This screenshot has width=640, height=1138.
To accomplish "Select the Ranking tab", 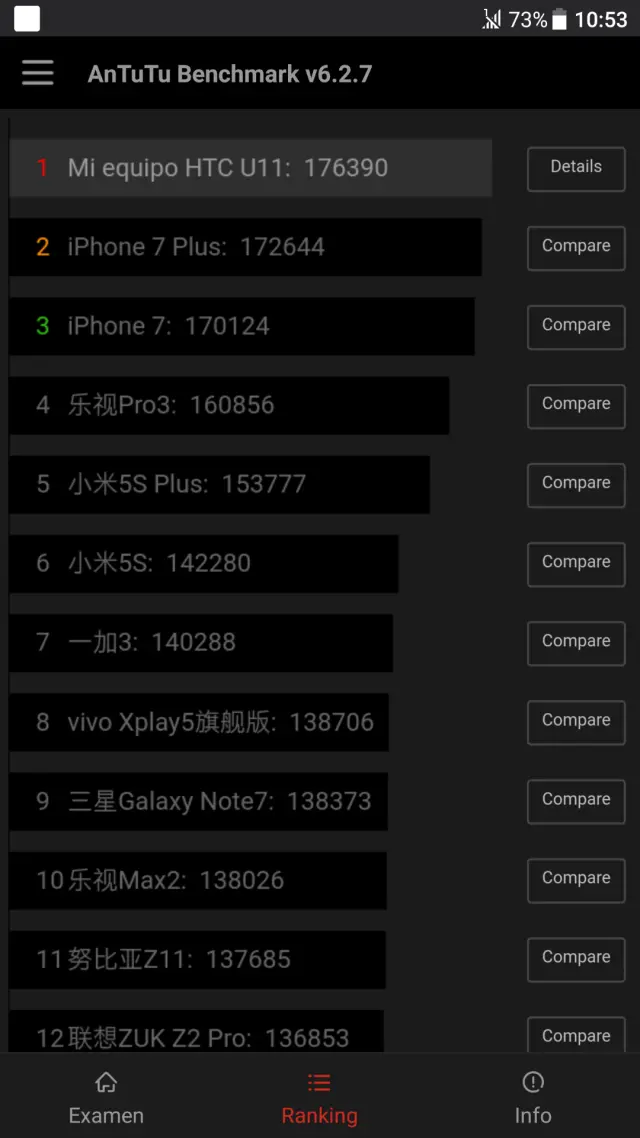I will pyautogui.click(x=319, y=1098).
